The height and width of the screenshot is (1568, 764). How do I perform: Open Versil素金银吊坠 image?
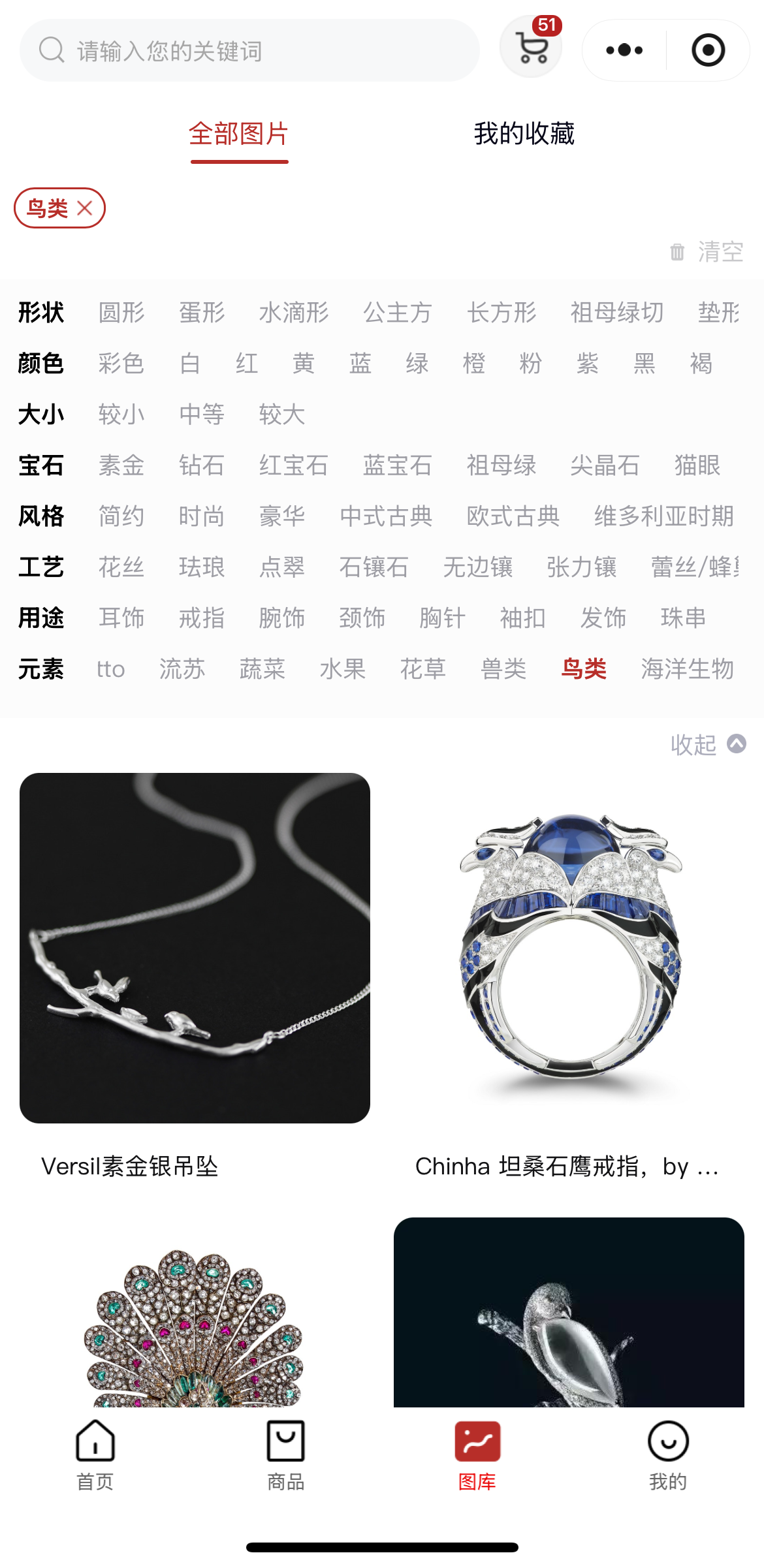(x=195, y=948)
